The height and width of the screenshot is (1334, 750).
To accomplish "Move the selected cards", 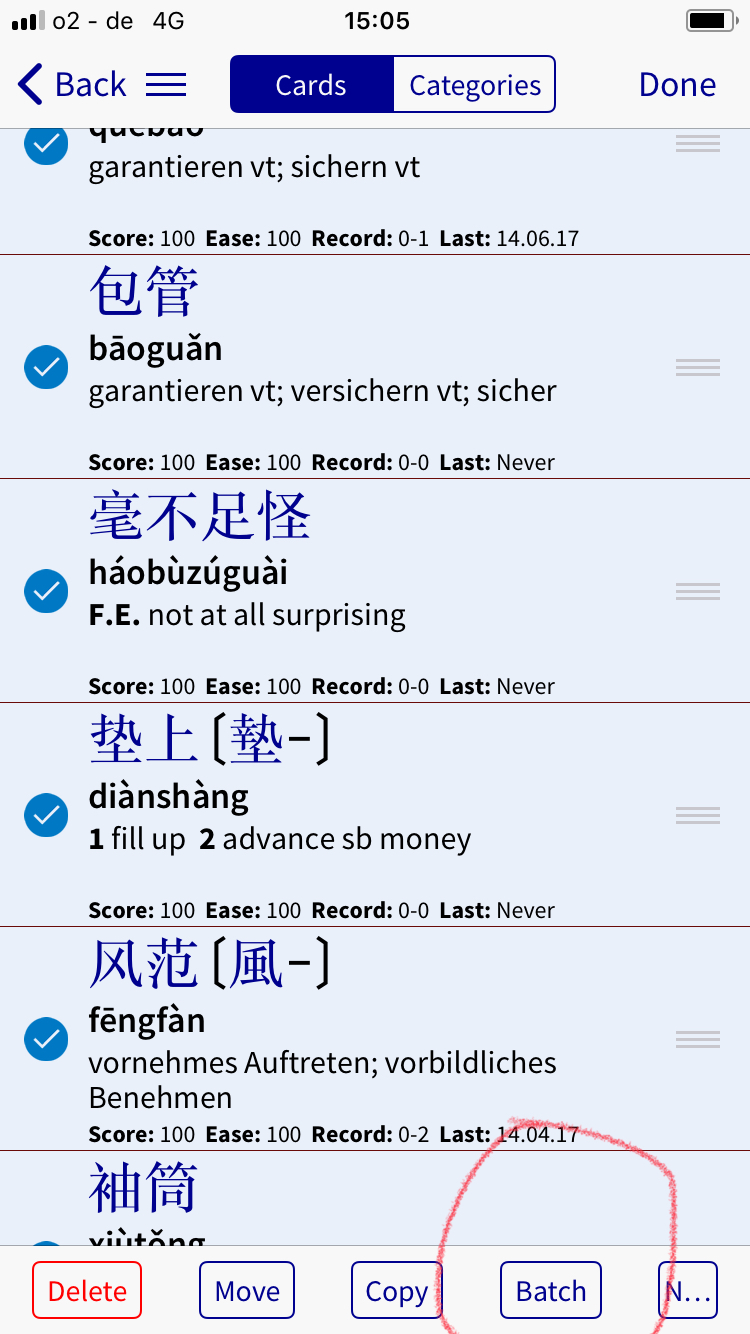I will [x=247, y=1290].
